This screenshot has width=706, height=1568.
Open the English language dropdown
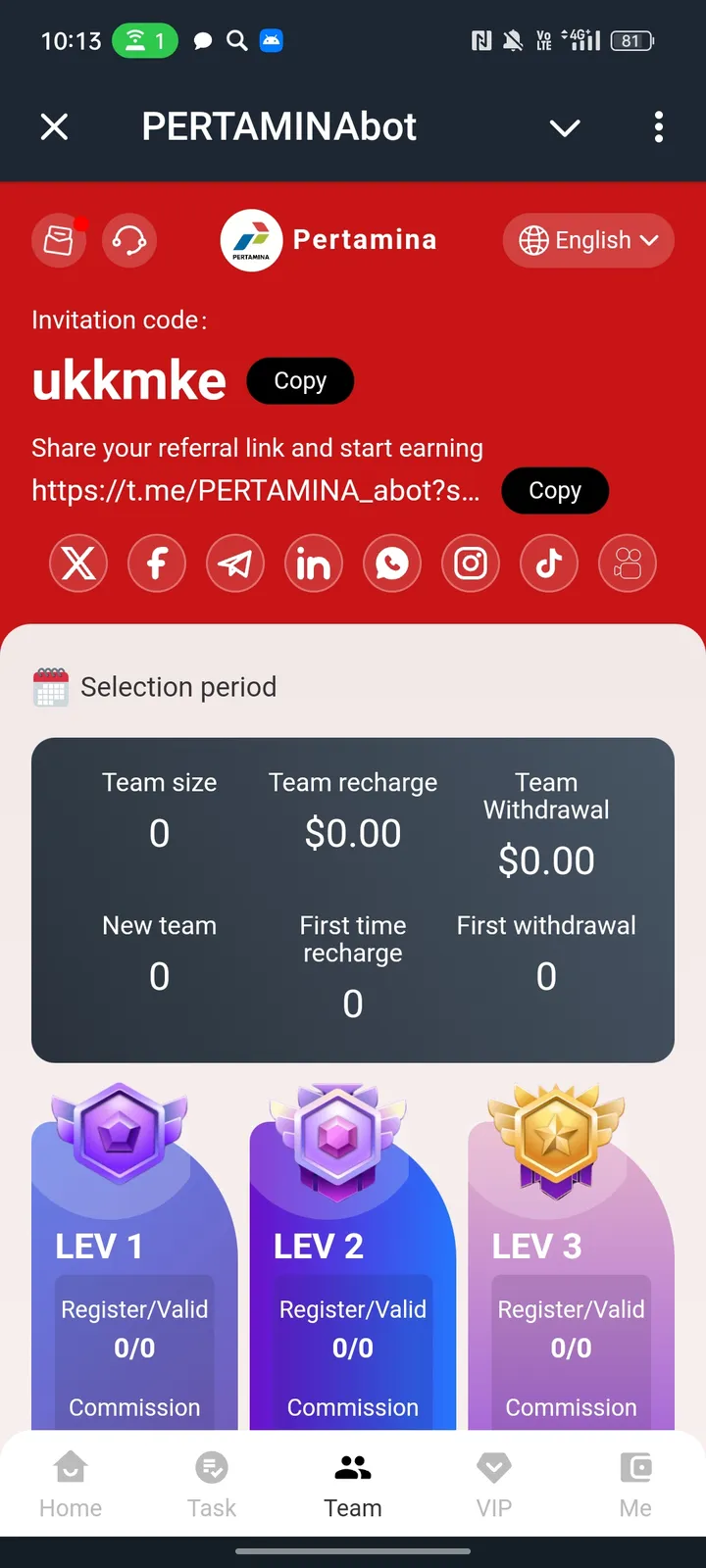(588, 240)
